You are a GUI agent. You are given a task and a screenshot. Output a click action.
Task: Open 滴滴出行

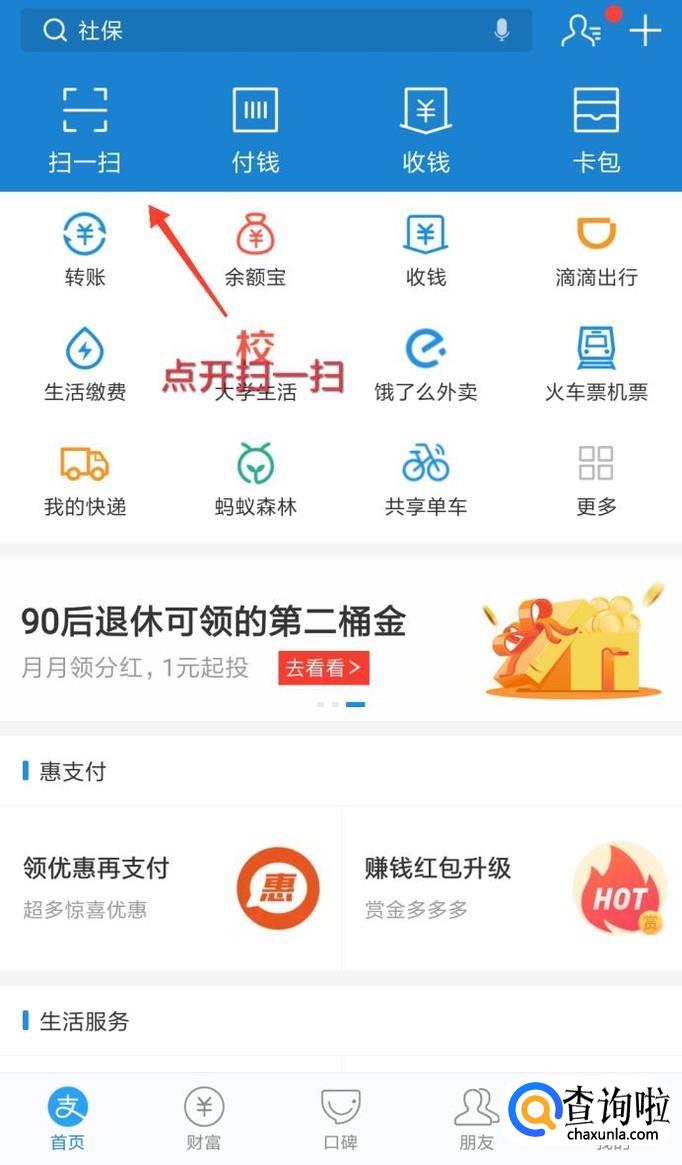point(596,250)
